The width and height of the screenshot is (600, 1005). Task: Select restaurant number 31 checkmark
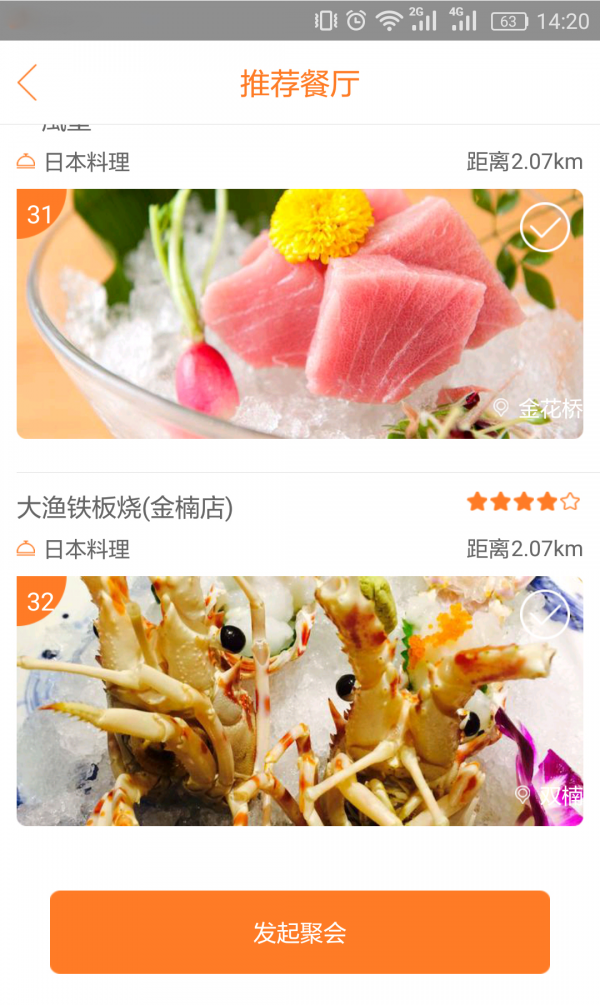click(x=544, y=229)
